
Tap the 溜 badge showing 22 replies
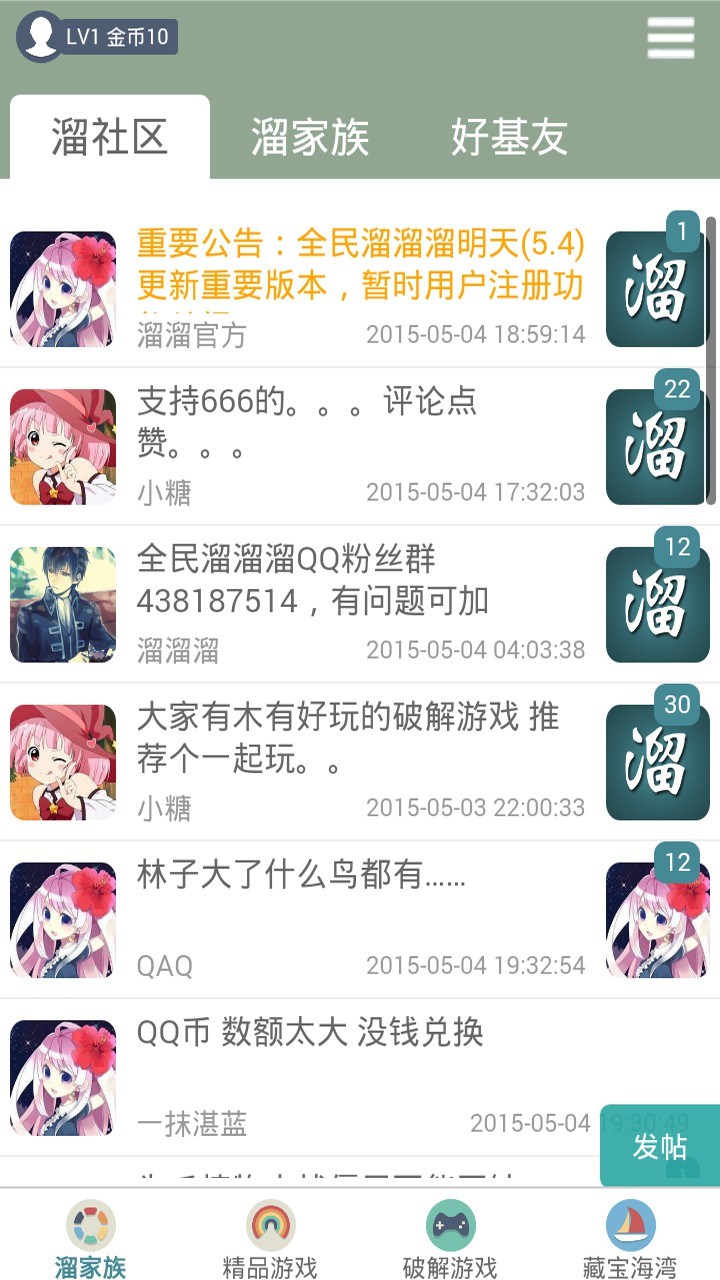(x=655, y=440)
